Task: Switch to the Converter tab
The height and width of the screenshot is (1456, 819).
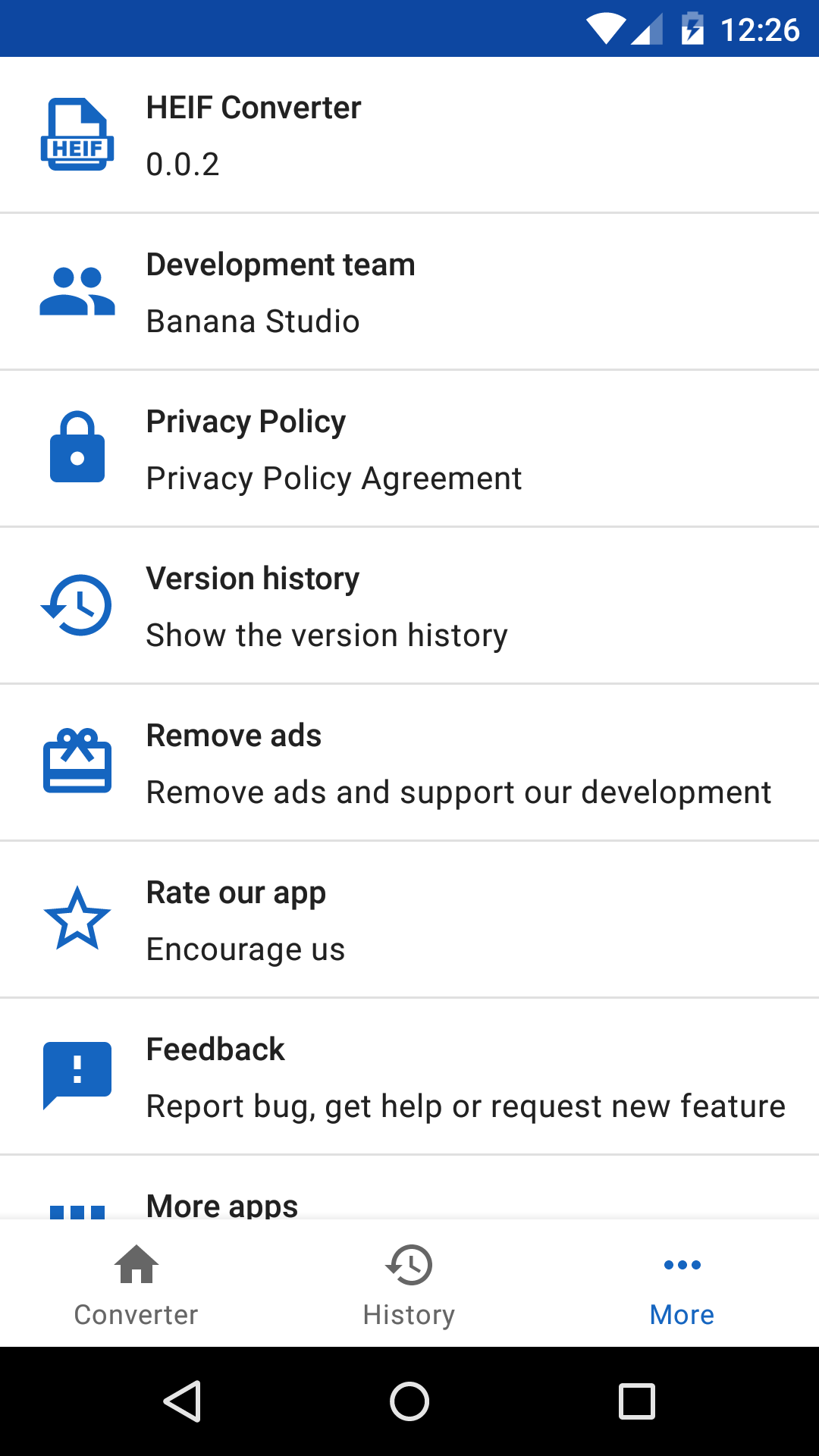Action: pyautogui.click(x=135, y=1284)
